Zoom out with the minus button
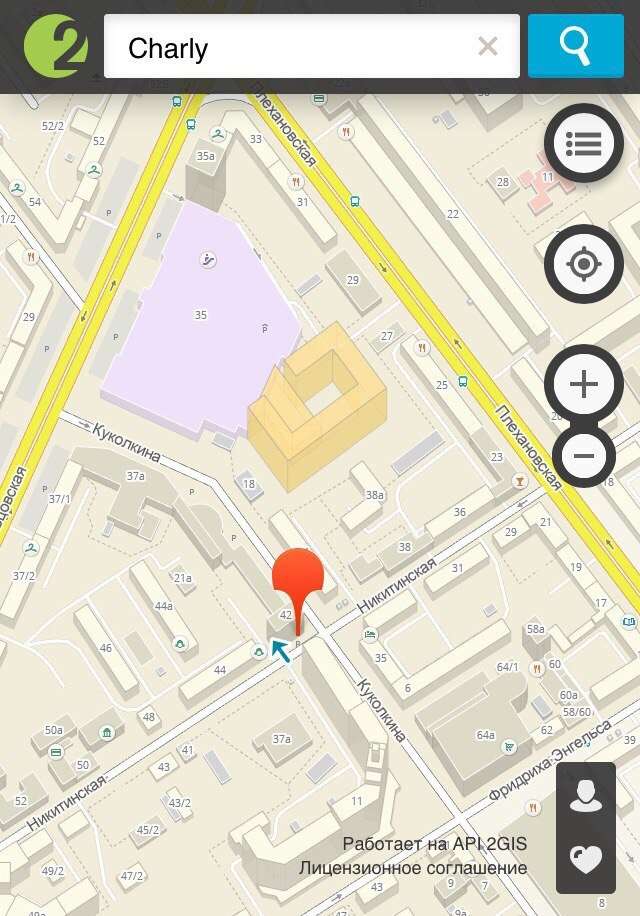Viewport: 640px width, 916px height. (584, 457)
